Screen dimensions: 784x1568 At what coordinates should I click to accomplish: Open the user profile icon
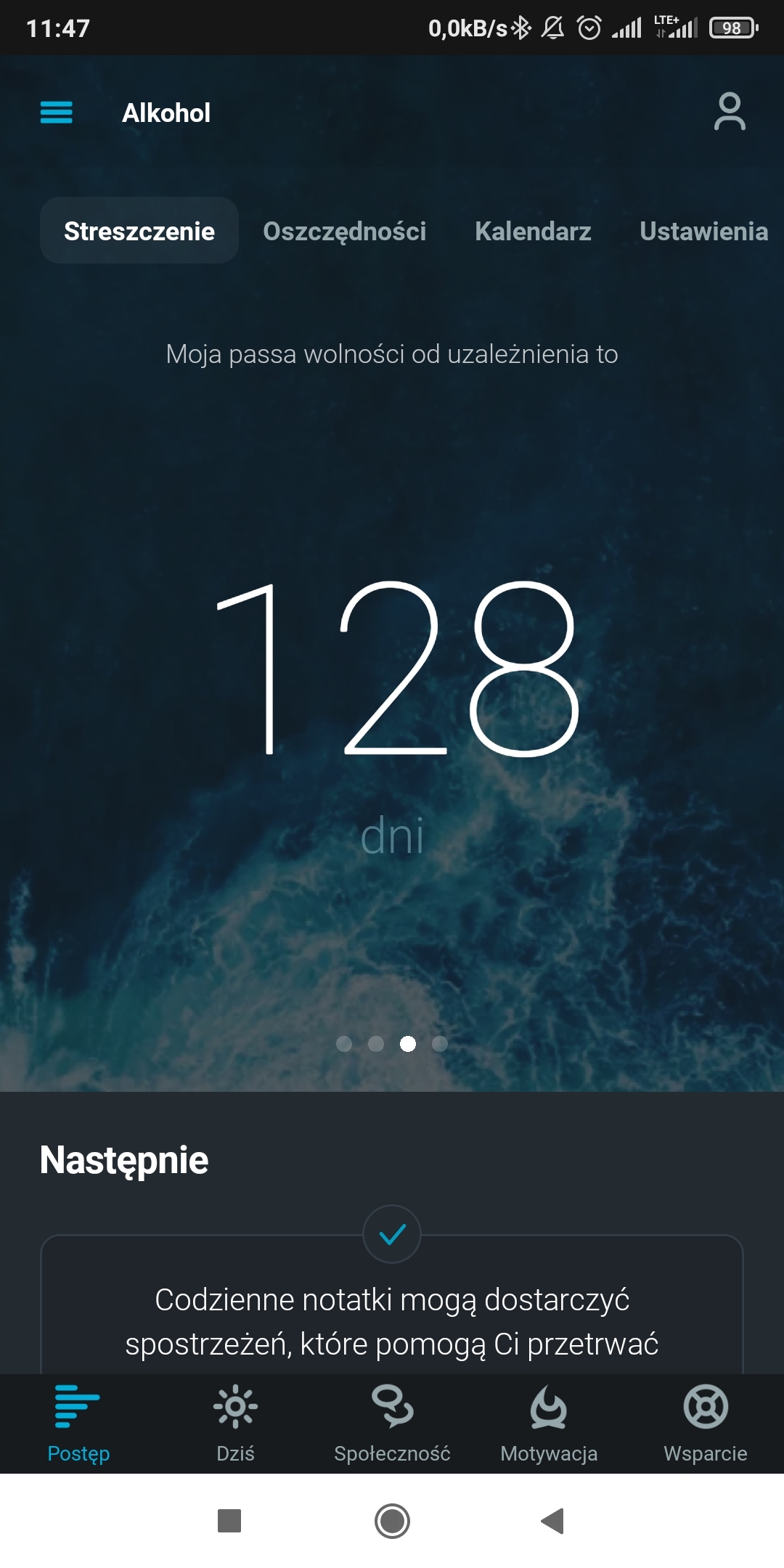729,112
